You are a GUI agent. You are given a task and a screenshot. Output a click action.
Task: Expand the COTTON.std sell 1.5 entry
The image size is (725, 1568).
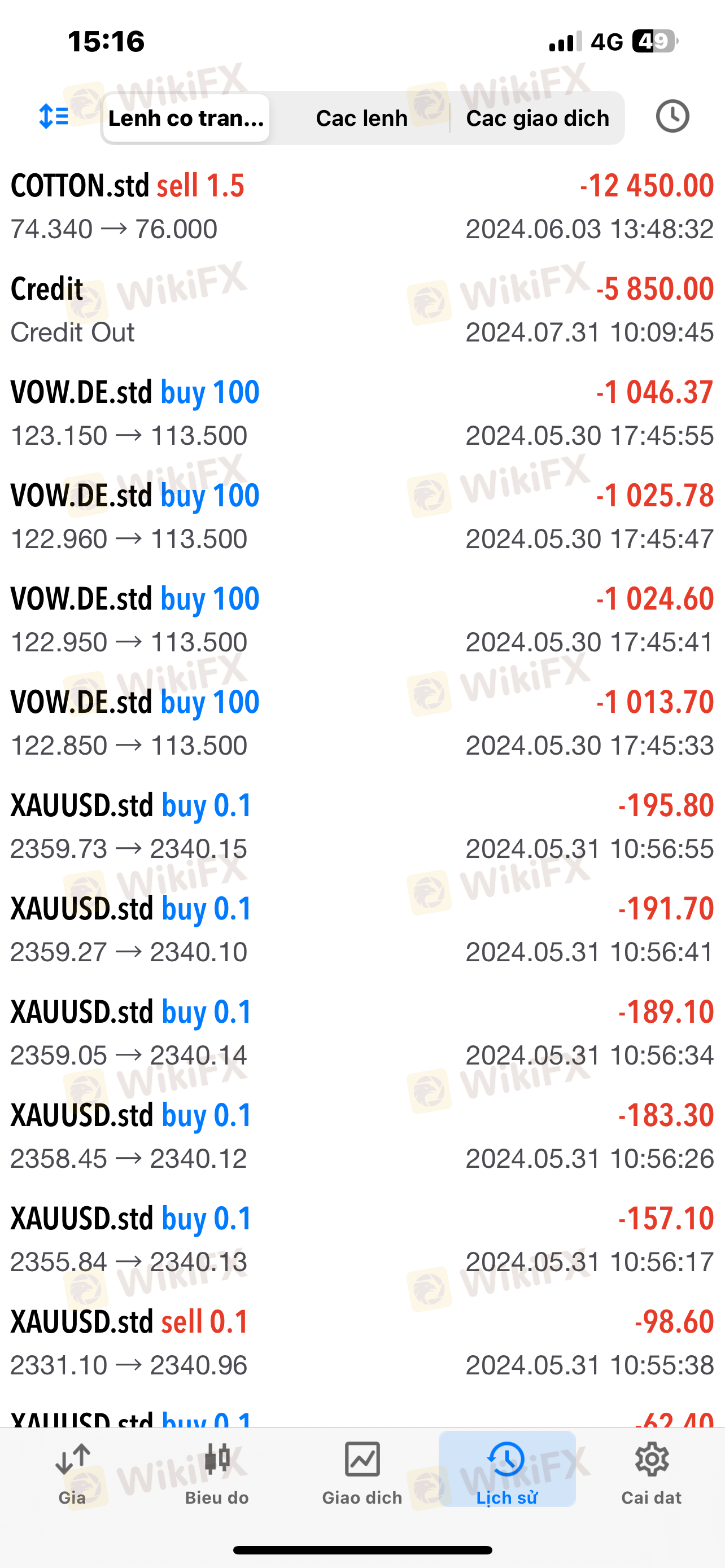coord(362,207)
